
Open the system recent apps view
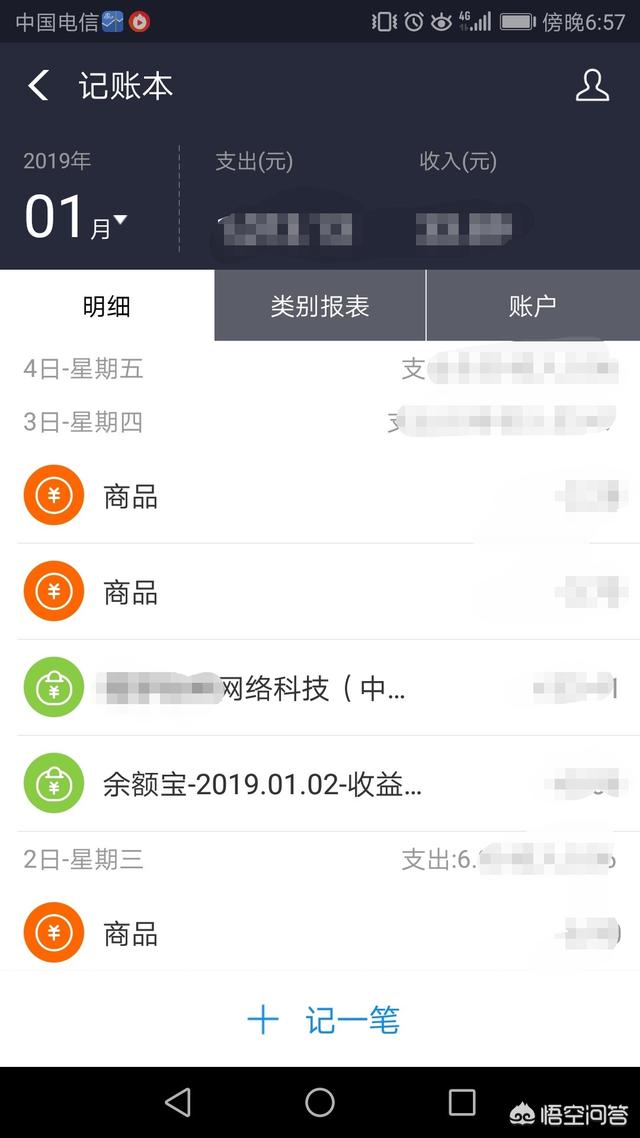[x=461, y=1102]
